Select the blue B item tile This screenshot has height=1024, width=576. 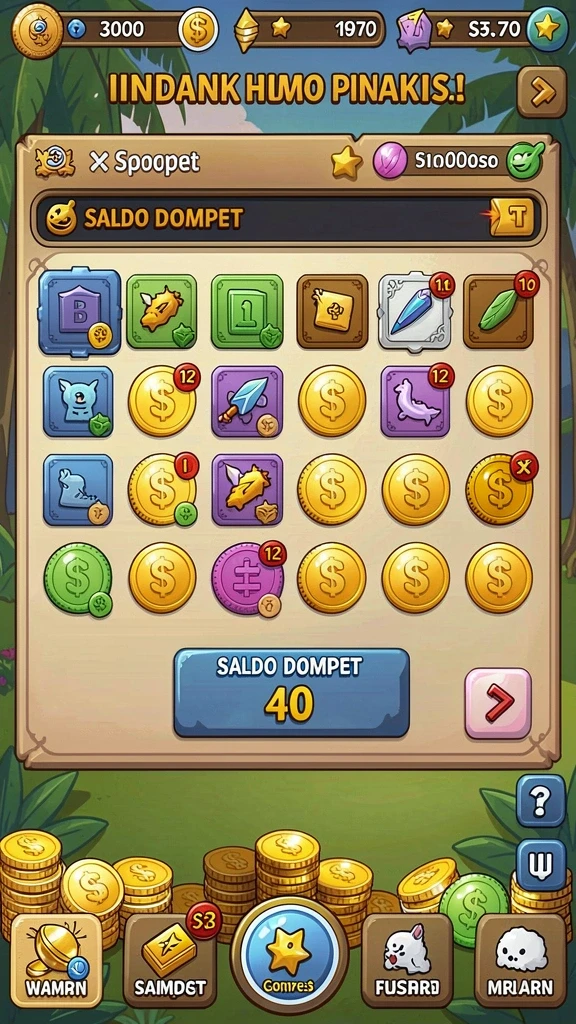80,311
